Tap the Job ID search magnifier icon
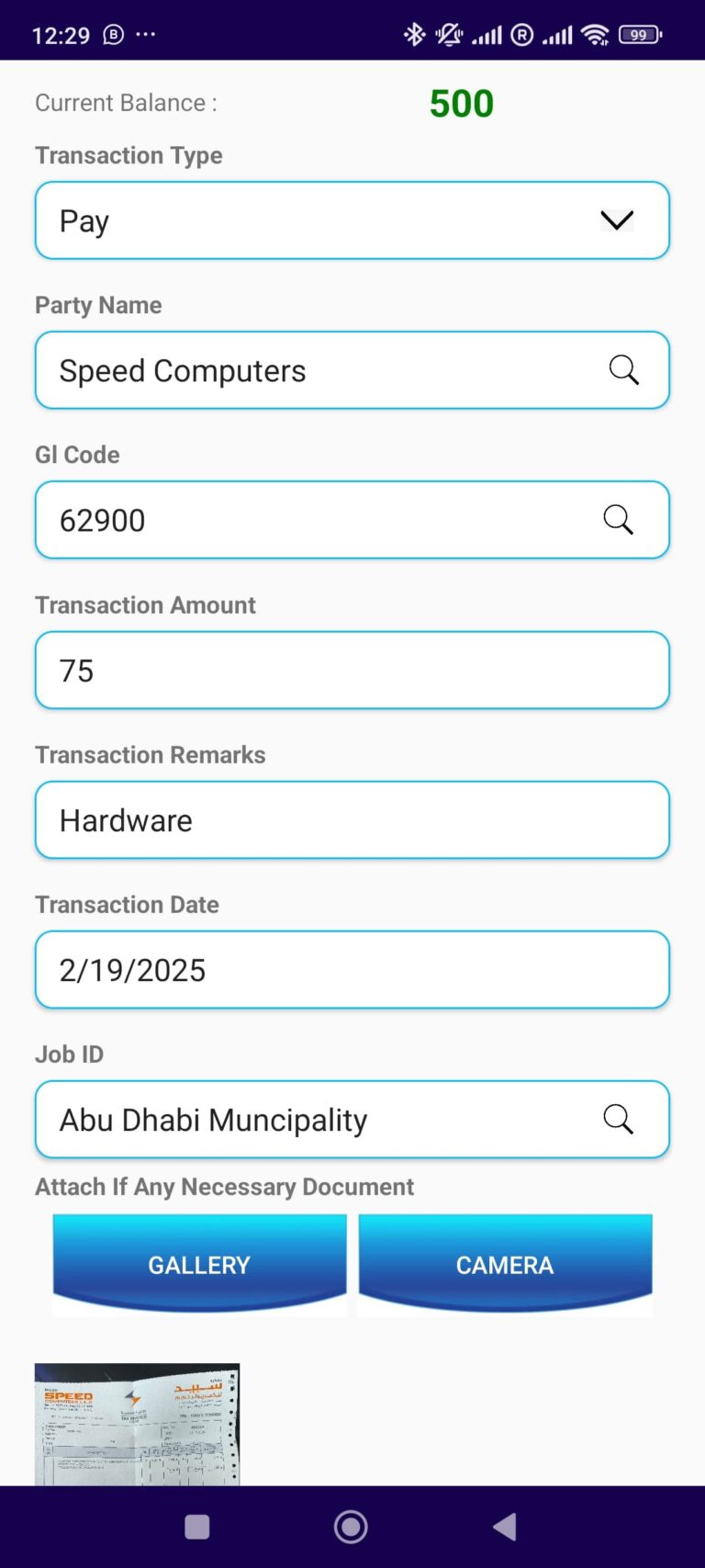 click(617, 1120)
